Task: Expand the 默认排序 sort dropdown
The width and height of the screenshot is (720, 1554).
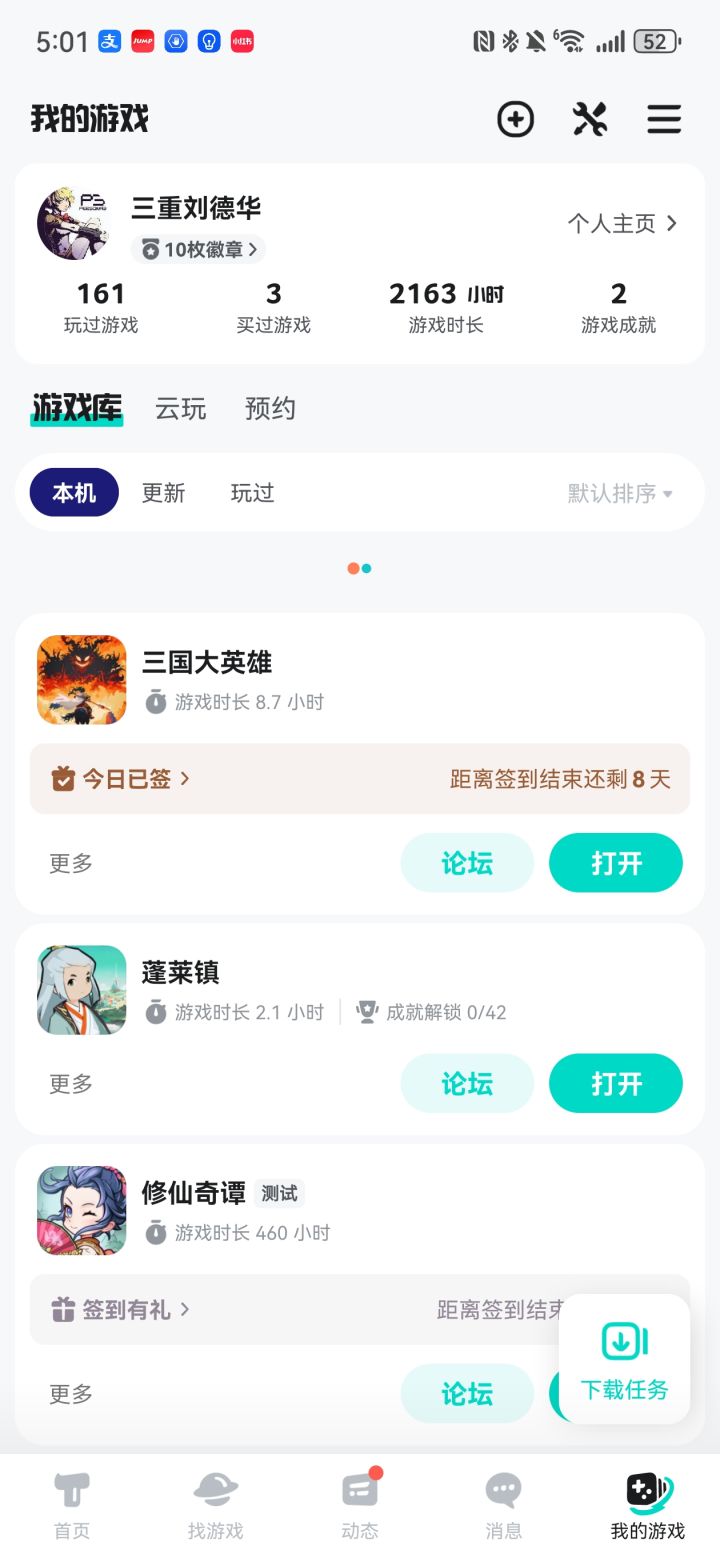Action: click(x=620, y=493)
